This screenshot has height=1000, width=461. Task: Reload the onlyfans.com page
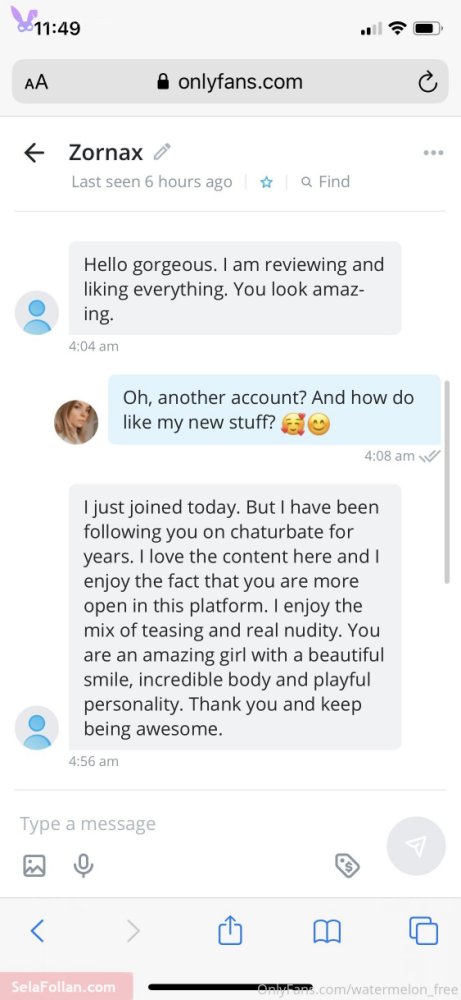pyautogui.click(x=427, y=82)
